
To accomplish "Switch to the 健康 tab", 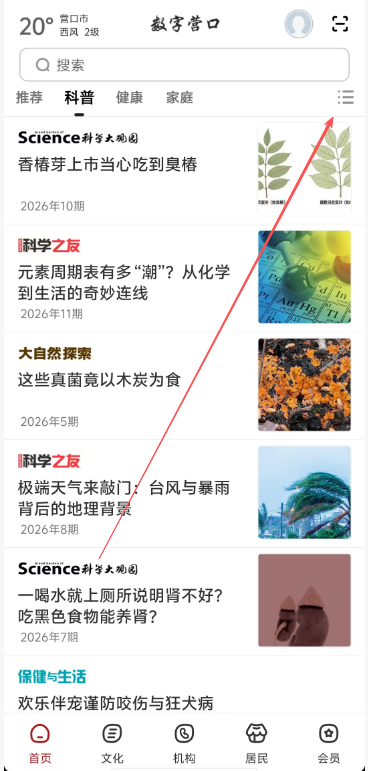I will coord(129,97).
